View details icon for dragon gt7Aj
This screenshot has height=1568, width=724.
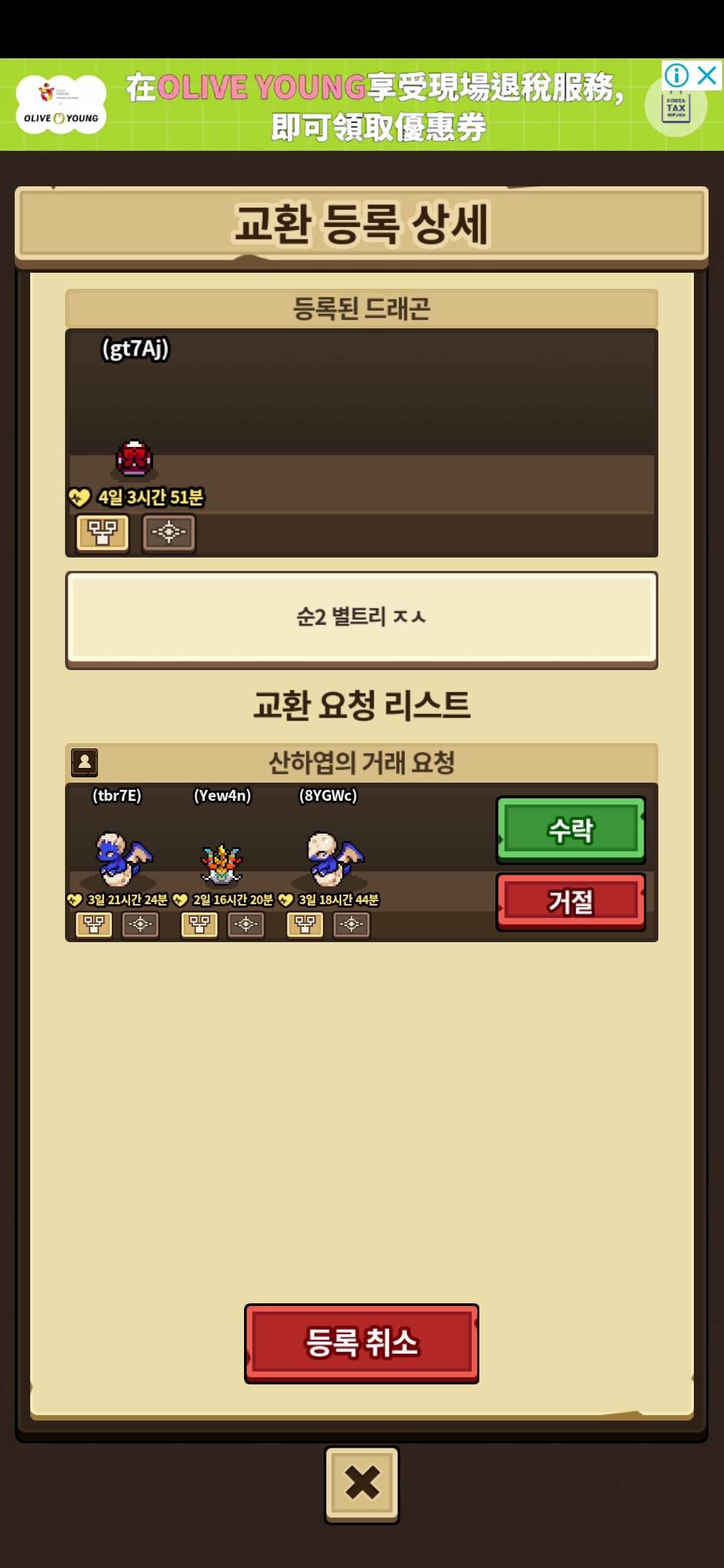pos(168,533)
